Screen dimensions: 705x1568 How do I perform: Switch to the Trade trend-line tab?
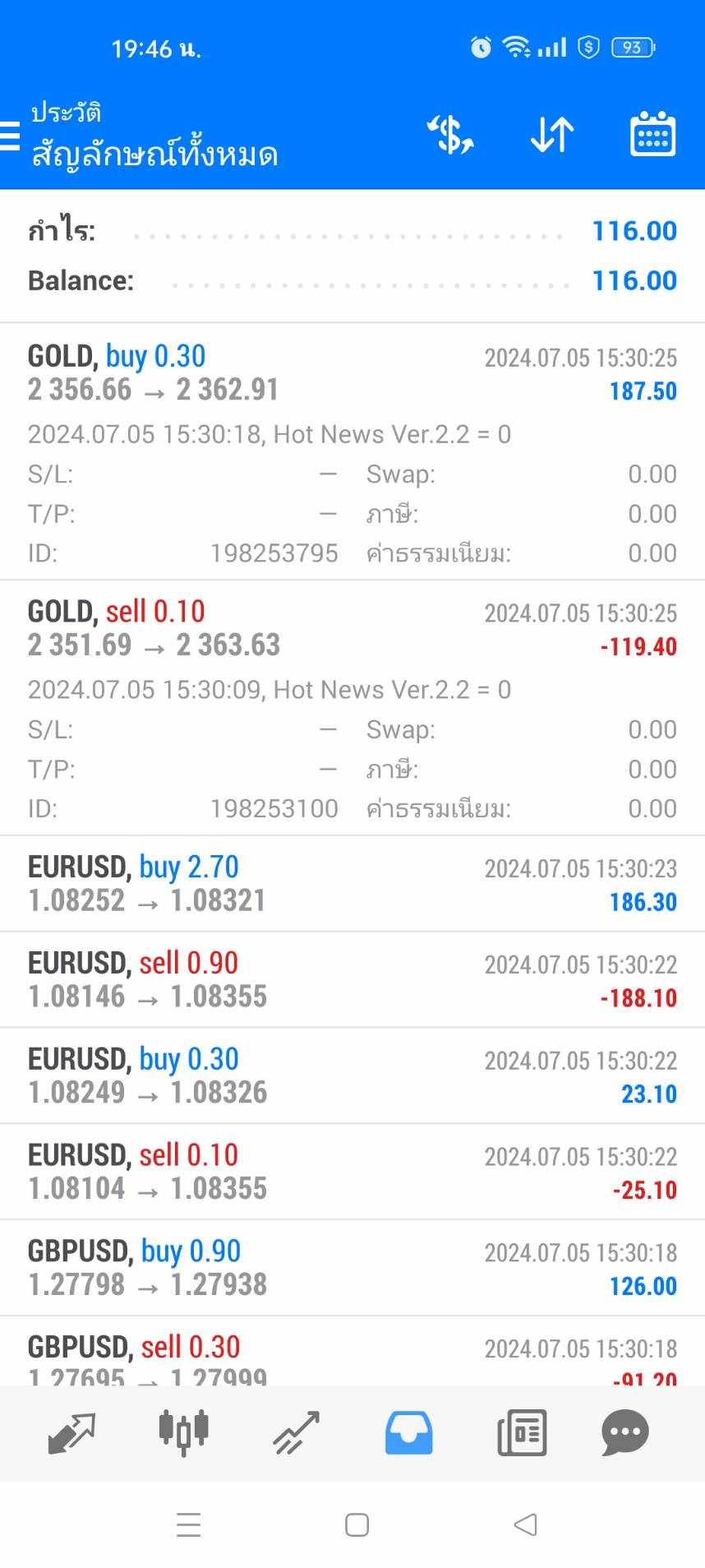[296, 1433]
